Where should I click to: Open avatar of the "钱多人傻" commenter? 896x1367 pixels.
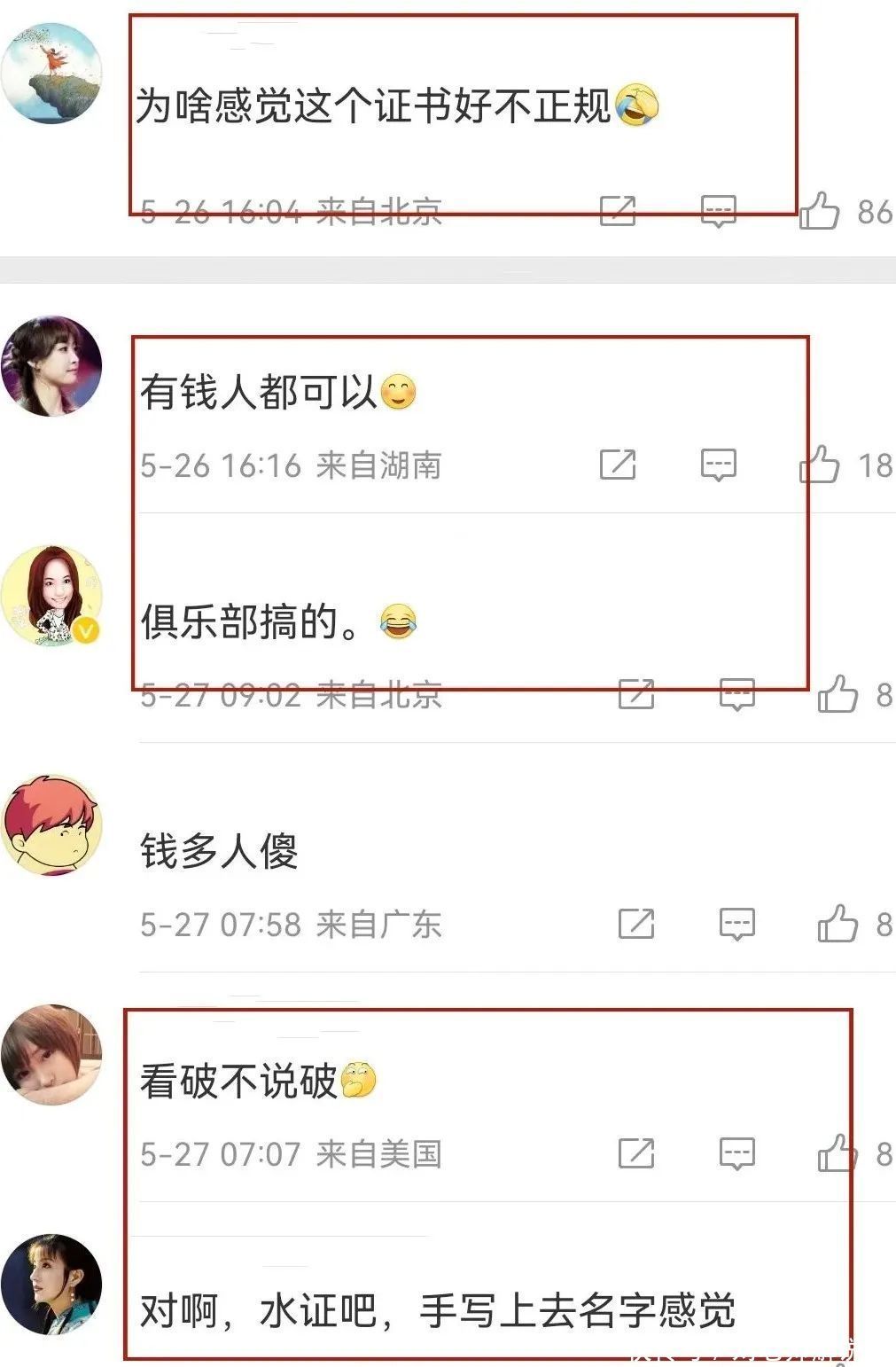click(x=51, y=825)
